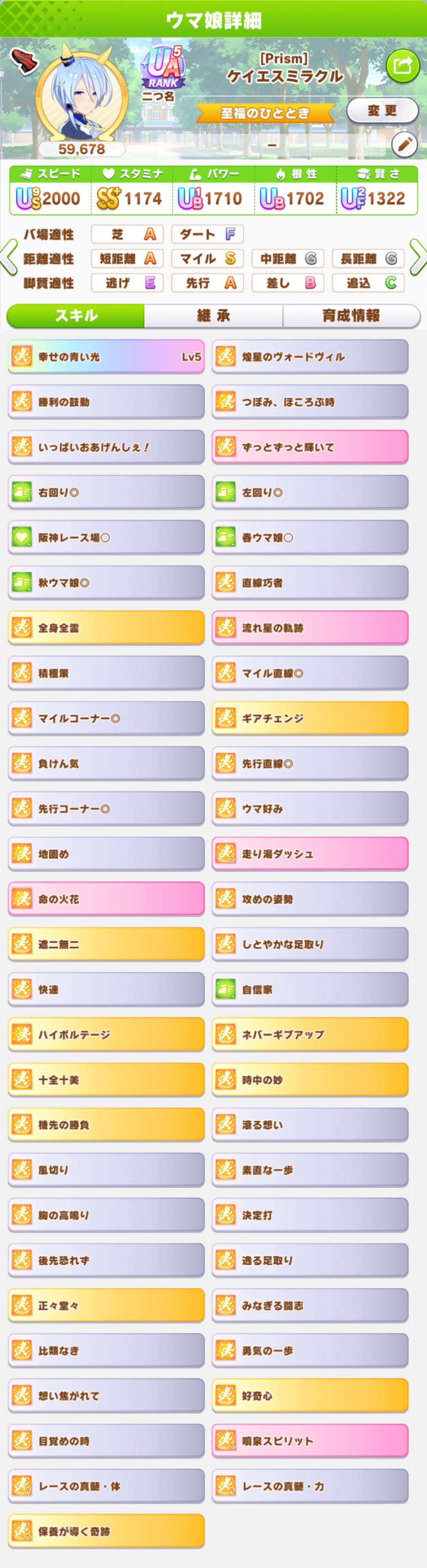Open the 幸せの青い光 Lv5 skill

pyautogui.click(x=106, y=357)
